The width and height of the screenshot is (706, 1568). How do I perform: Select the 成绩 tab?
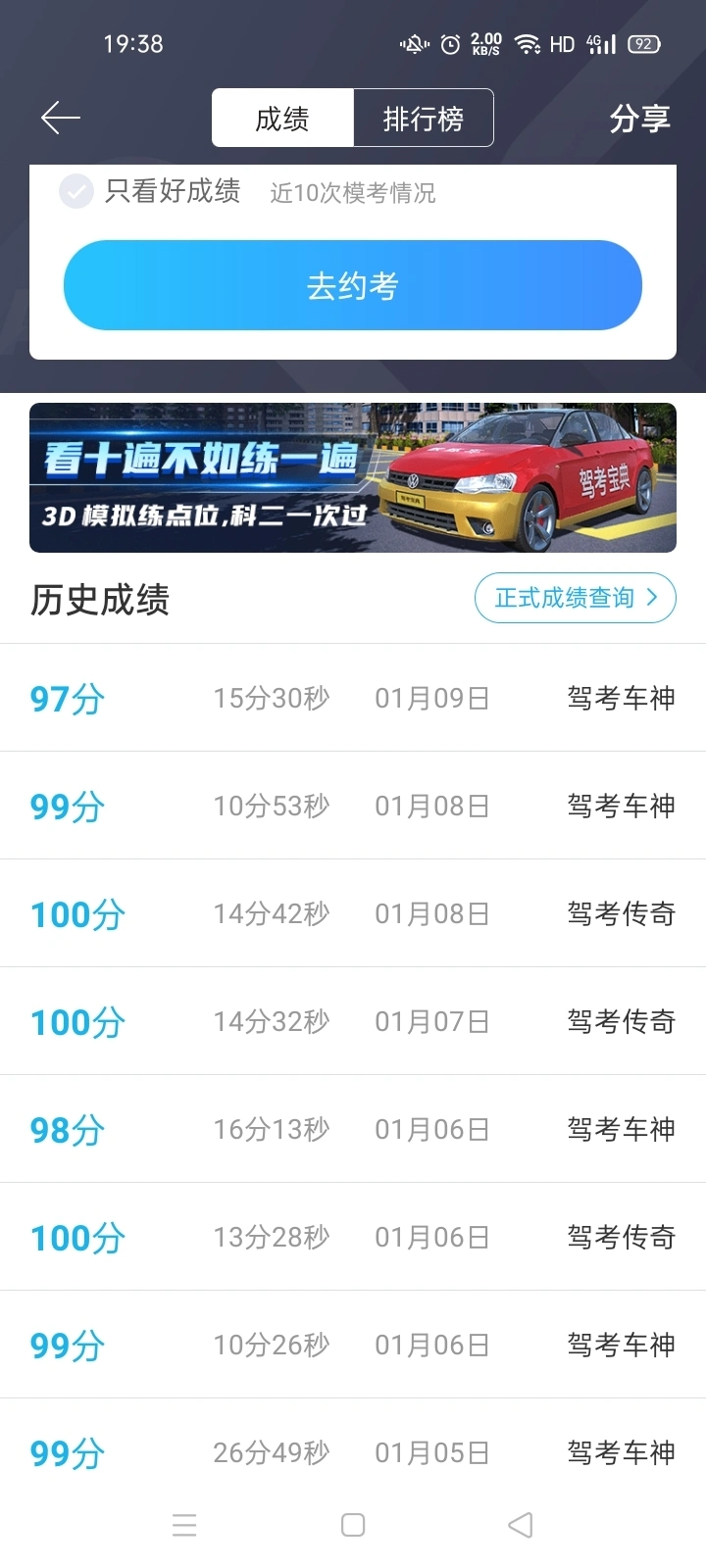(282, 119)
